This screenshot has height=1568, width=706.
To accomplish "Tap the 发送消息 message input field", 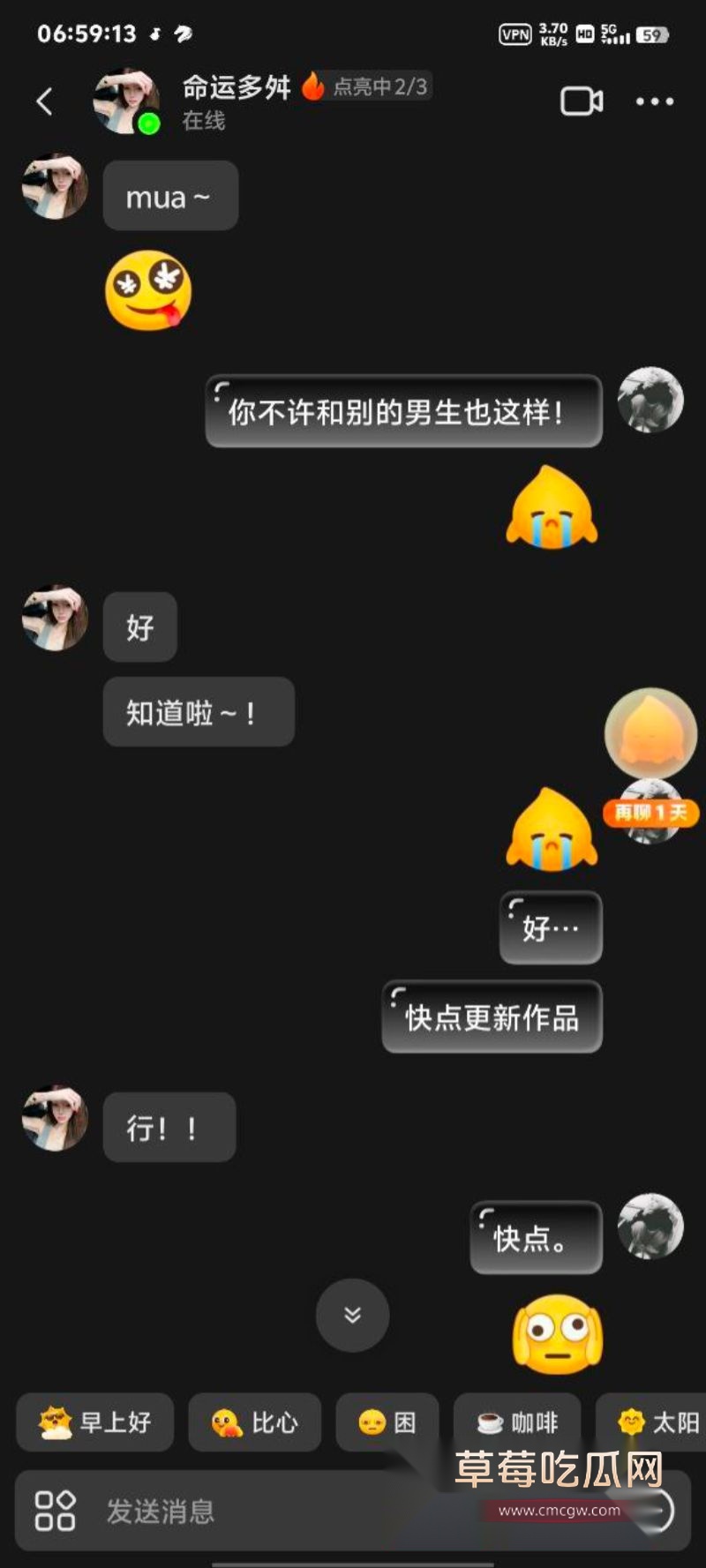I will click(x=221, y=1512).
